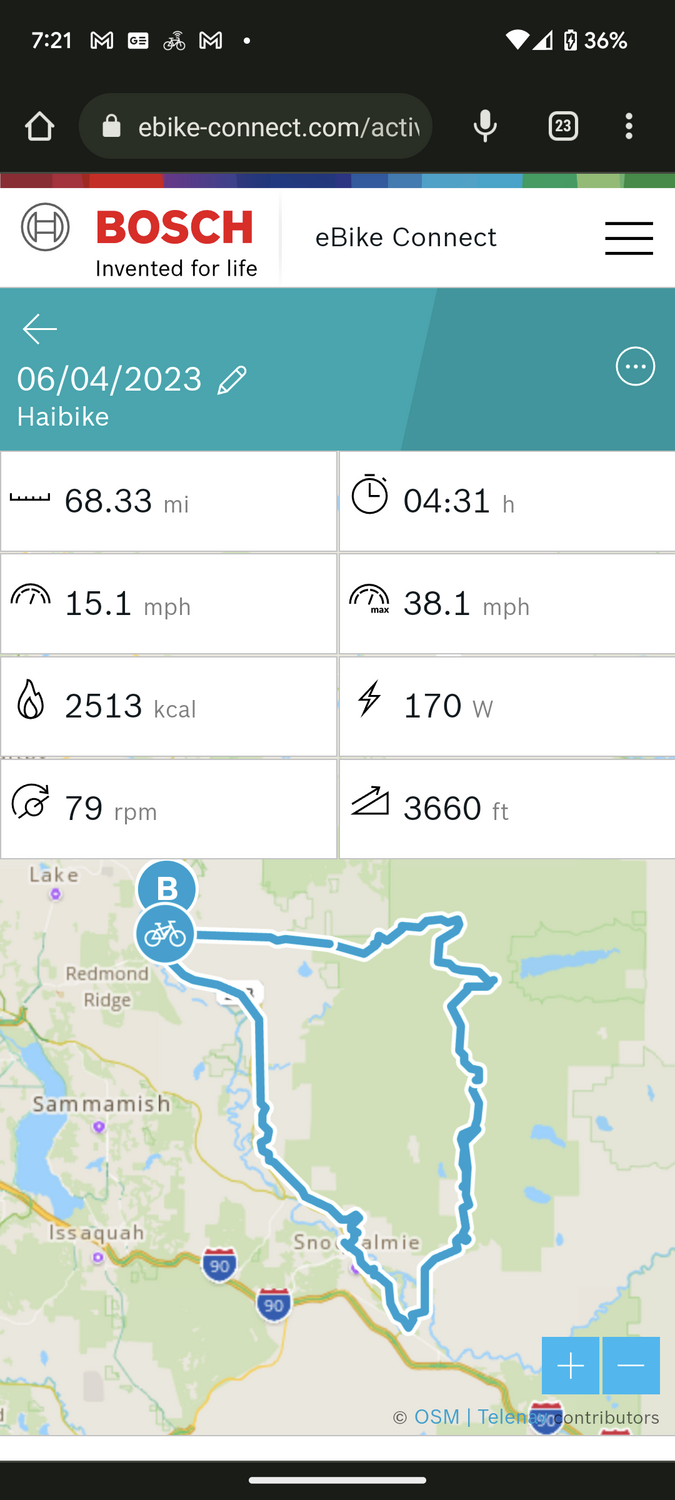Viewport: 675px width, 1500px height.
Task: Open the OSM attribution link
Action: click(x=437, y=1417)
